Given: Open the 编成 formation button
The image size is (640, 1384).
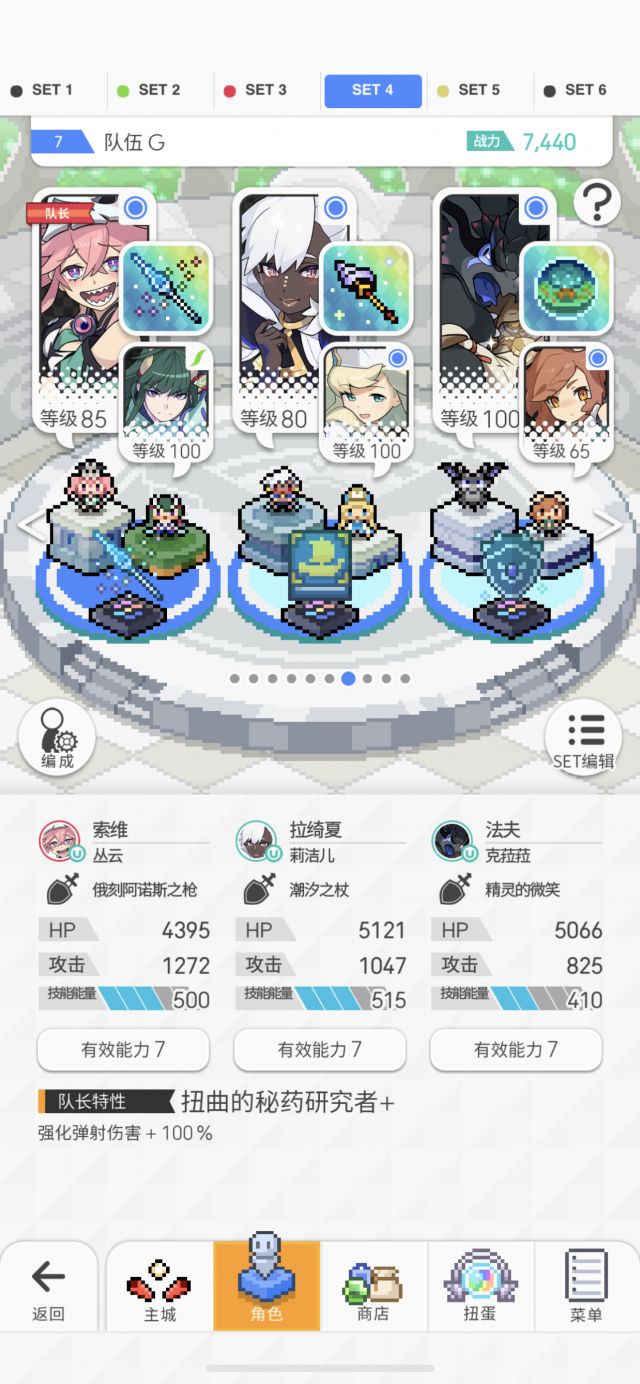Looking at the screenshot, I should [x=57, y=740].
